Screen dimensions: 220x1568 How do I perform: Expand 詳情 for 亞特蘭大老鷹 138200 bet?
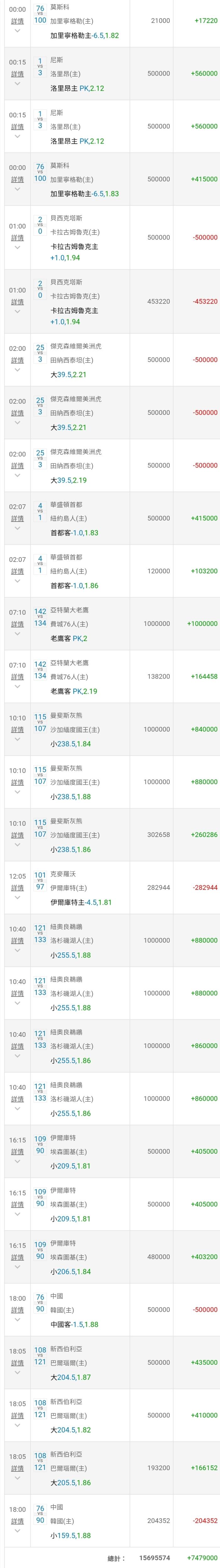point(18,676)
